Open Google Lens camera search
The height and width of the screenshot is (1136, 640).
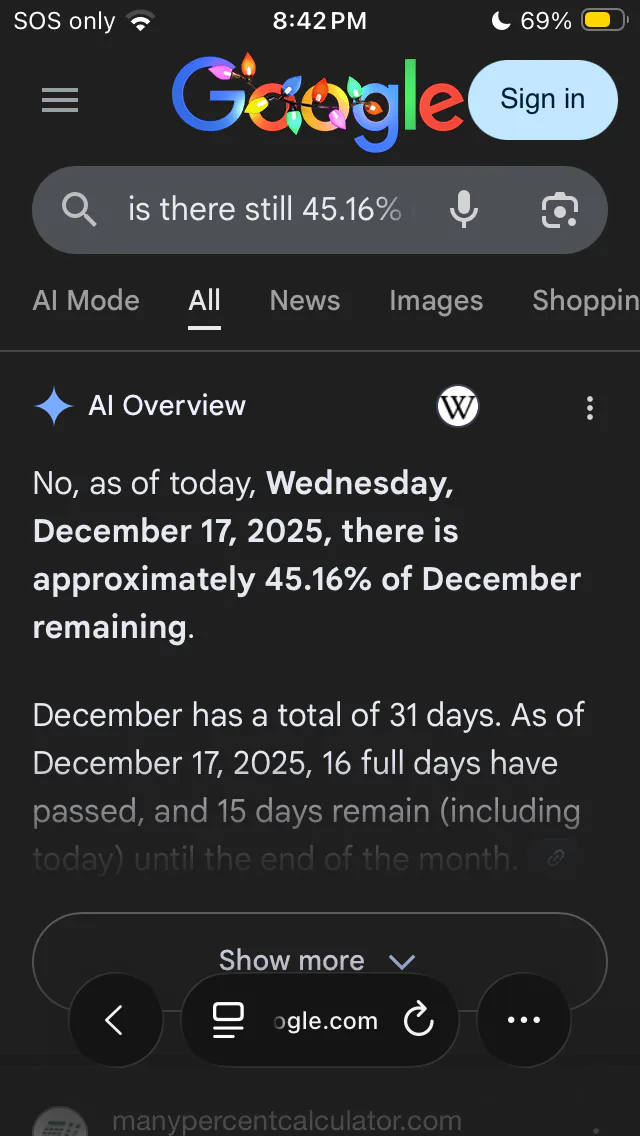(x=560, y=211)
